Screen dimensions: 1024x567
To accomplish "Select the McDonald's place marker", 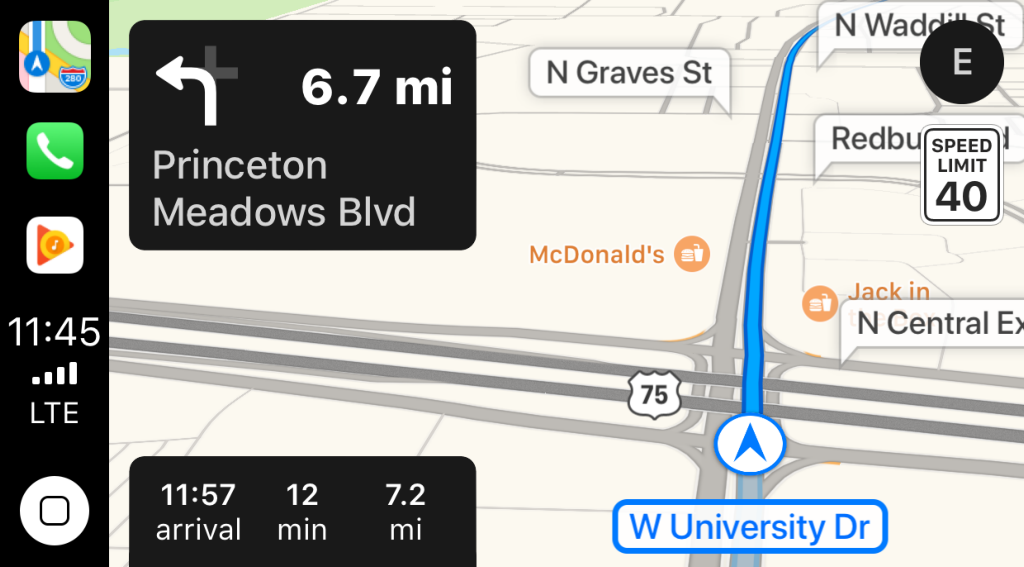I will click(690, 254).
